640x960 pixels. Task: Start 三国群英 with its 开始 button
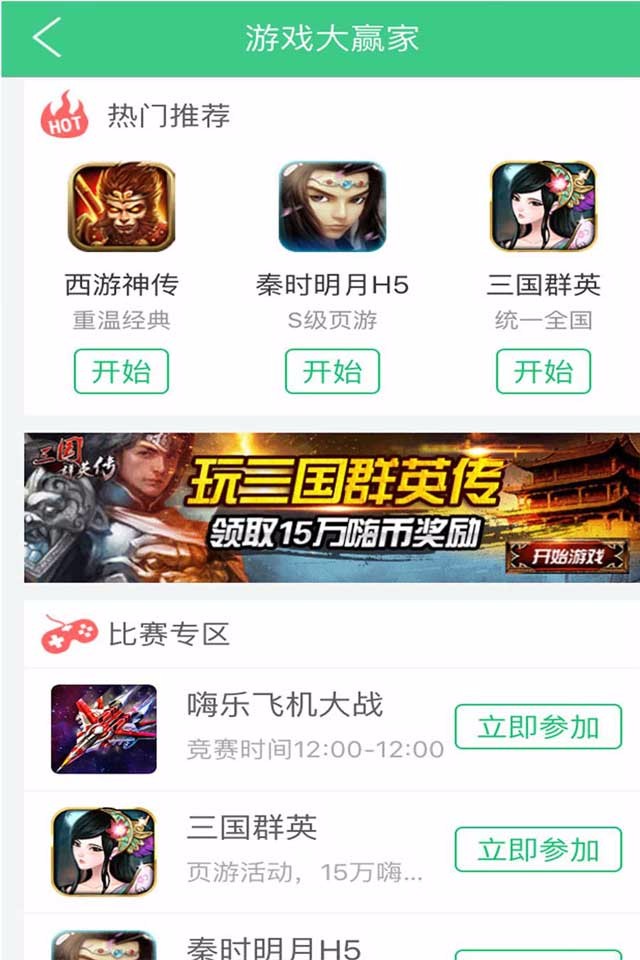click(x=543, y=372)
